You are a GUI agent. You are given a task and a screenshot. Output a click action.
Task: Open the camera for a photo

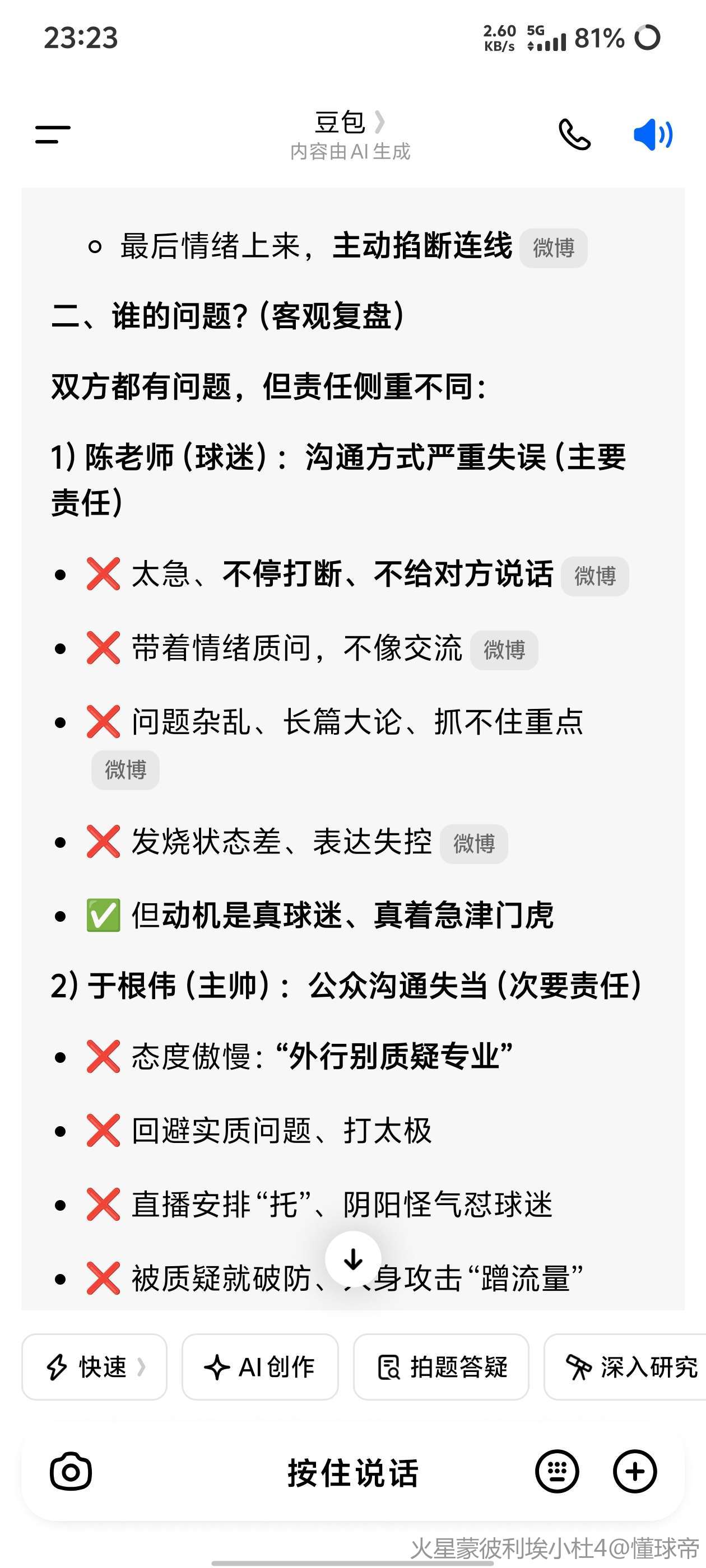pyautogui.click(x=71, y=1472)
